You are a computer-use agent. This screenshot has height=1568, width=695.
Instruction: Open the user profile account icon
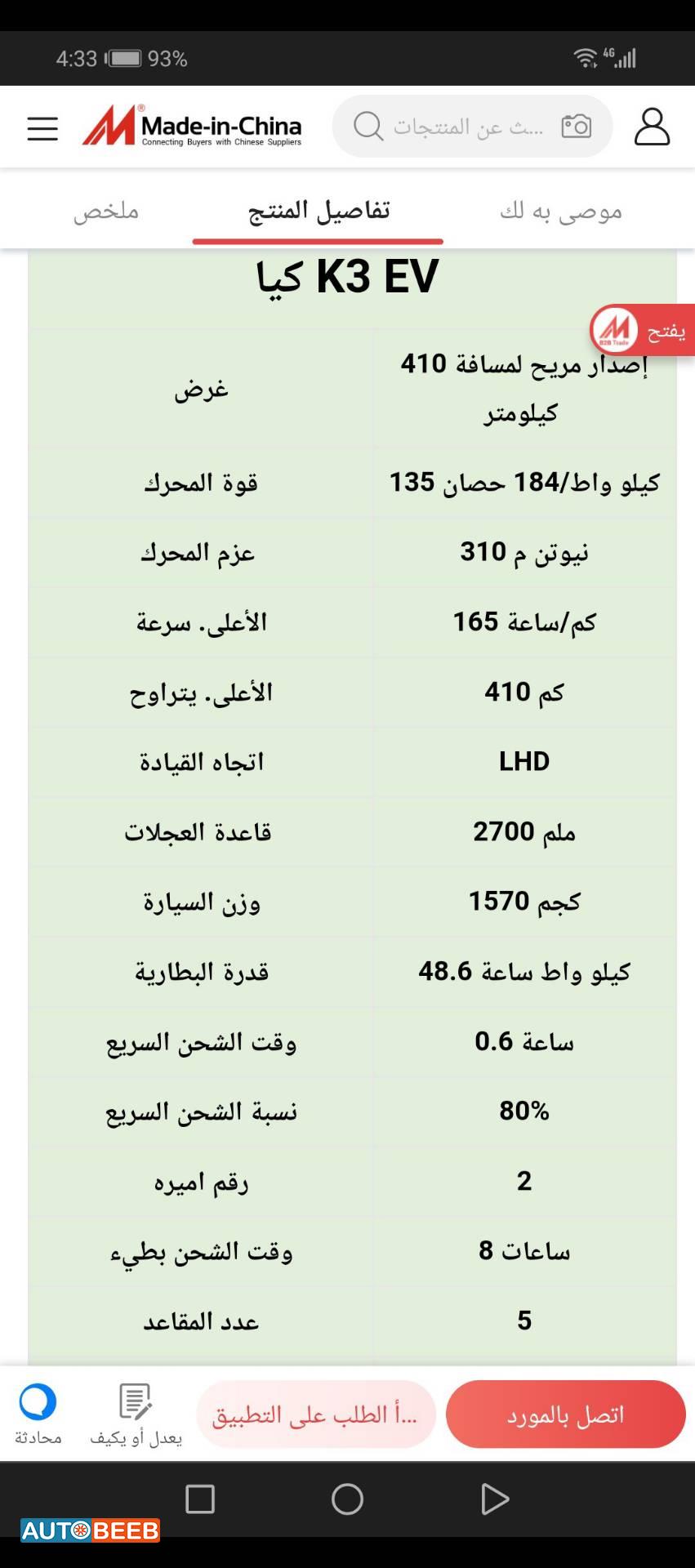(x=652, y=127)
